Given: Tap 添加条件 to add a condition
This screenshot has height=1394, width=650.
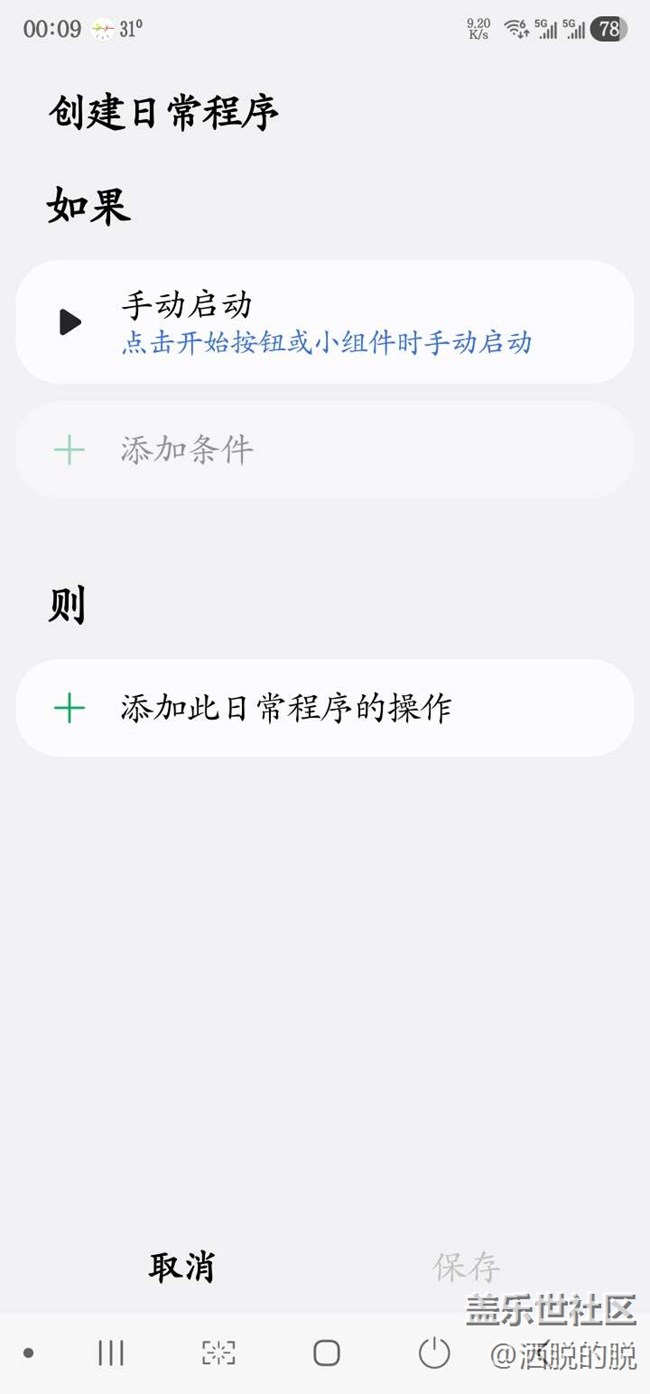Looking at the screenshot, I should (x=324, y=450).
